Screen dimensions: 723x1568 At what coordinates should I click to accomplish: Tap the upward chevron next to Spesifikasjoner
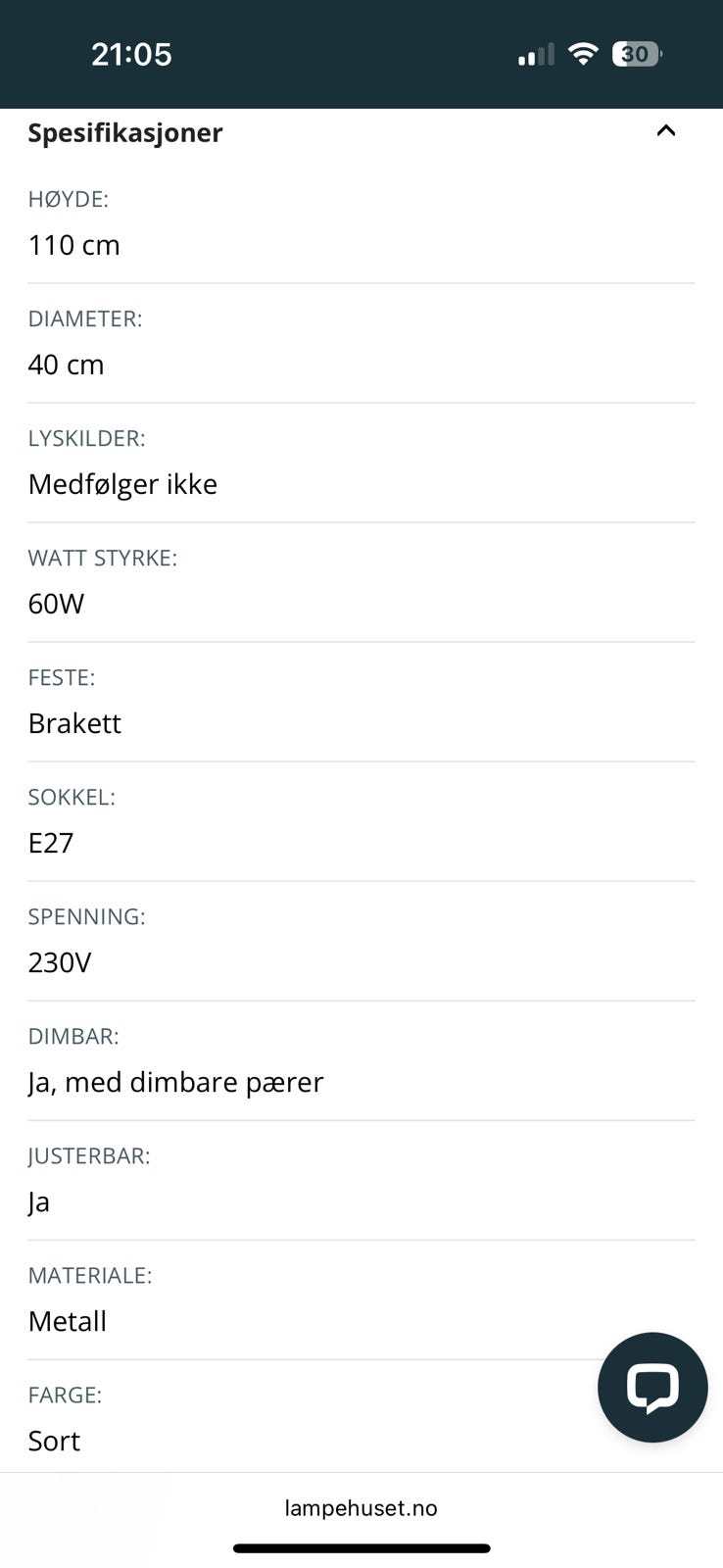click(x=665, y=130)
